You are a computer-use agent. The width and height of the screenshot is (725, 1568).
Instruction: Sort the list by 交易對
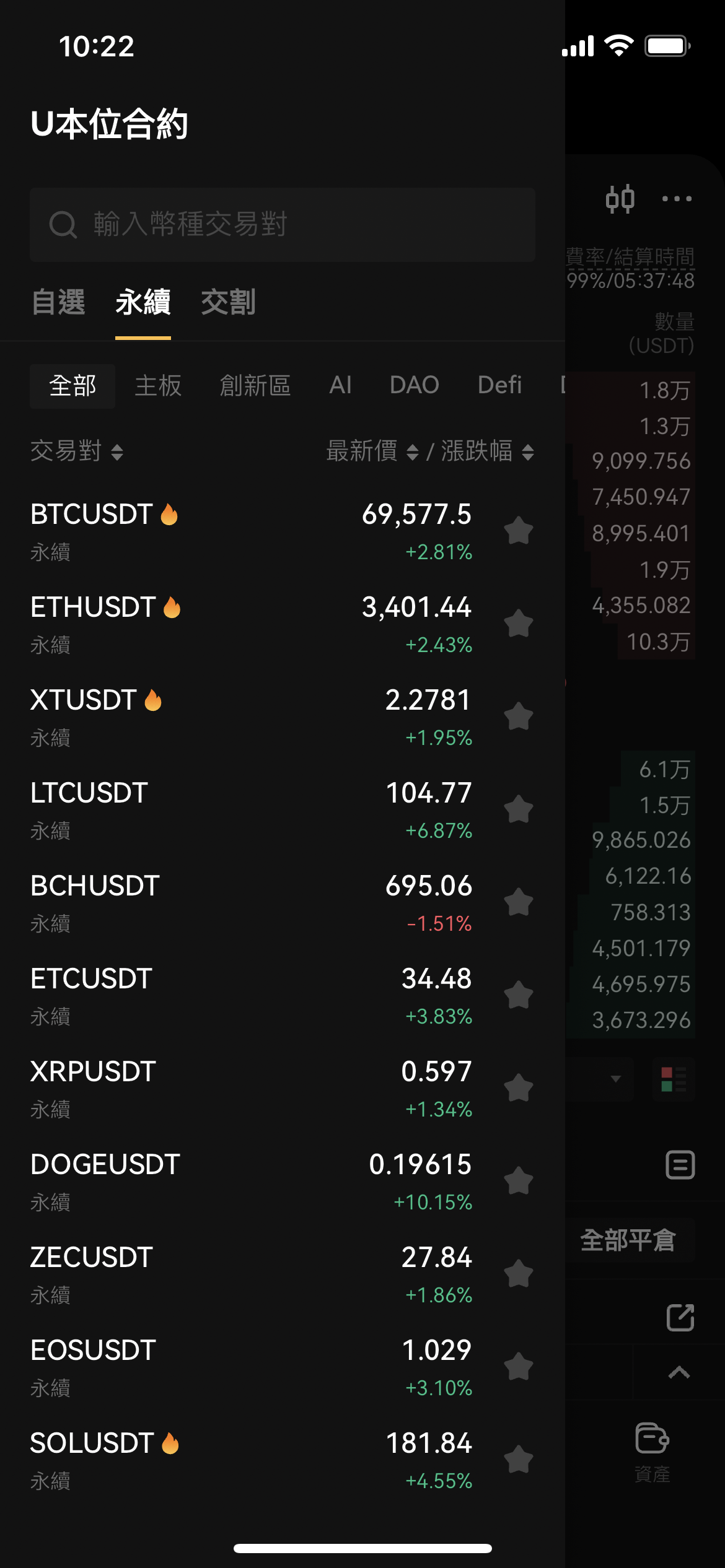(77, 451)
